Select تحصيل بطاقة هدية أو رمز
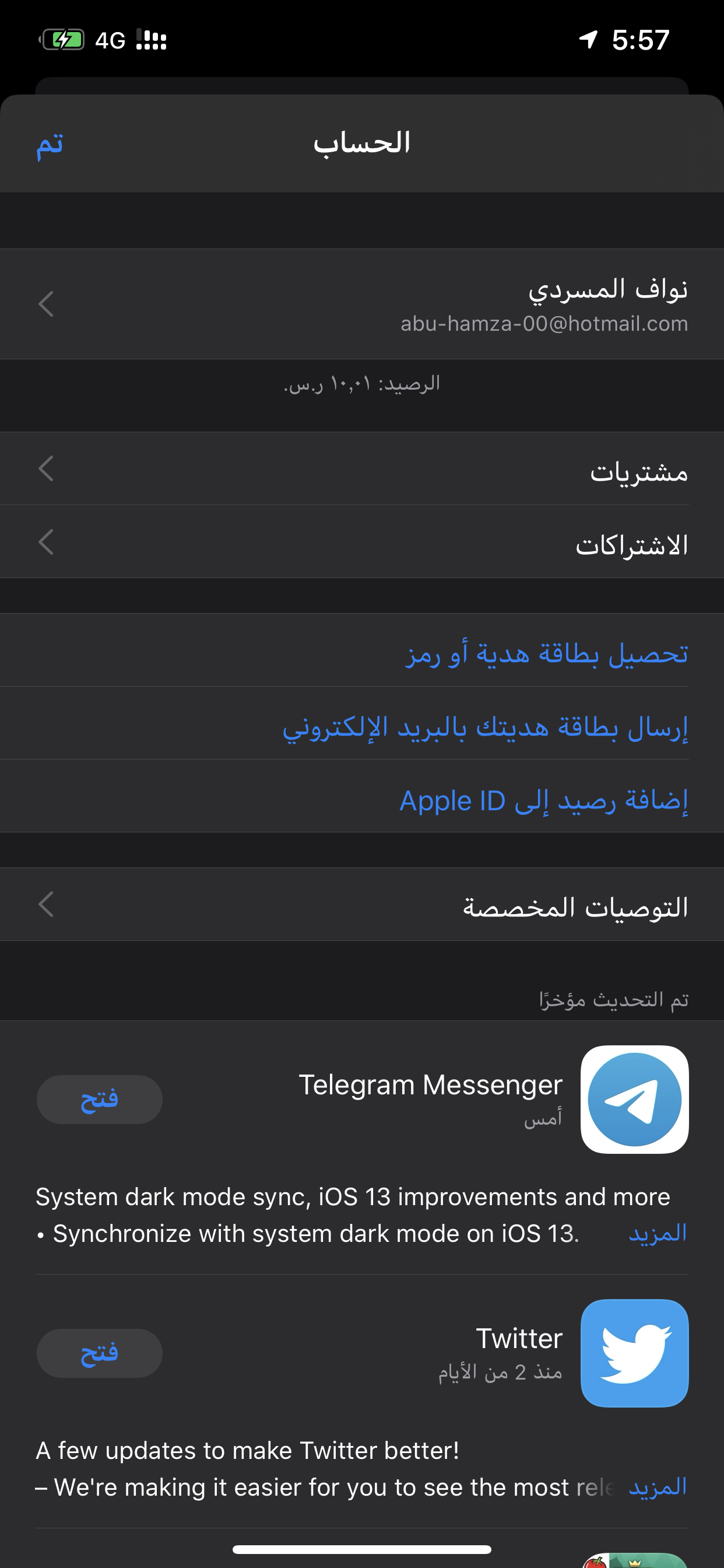This screenshot has width=724, height=1568. [x=546, y=653]
